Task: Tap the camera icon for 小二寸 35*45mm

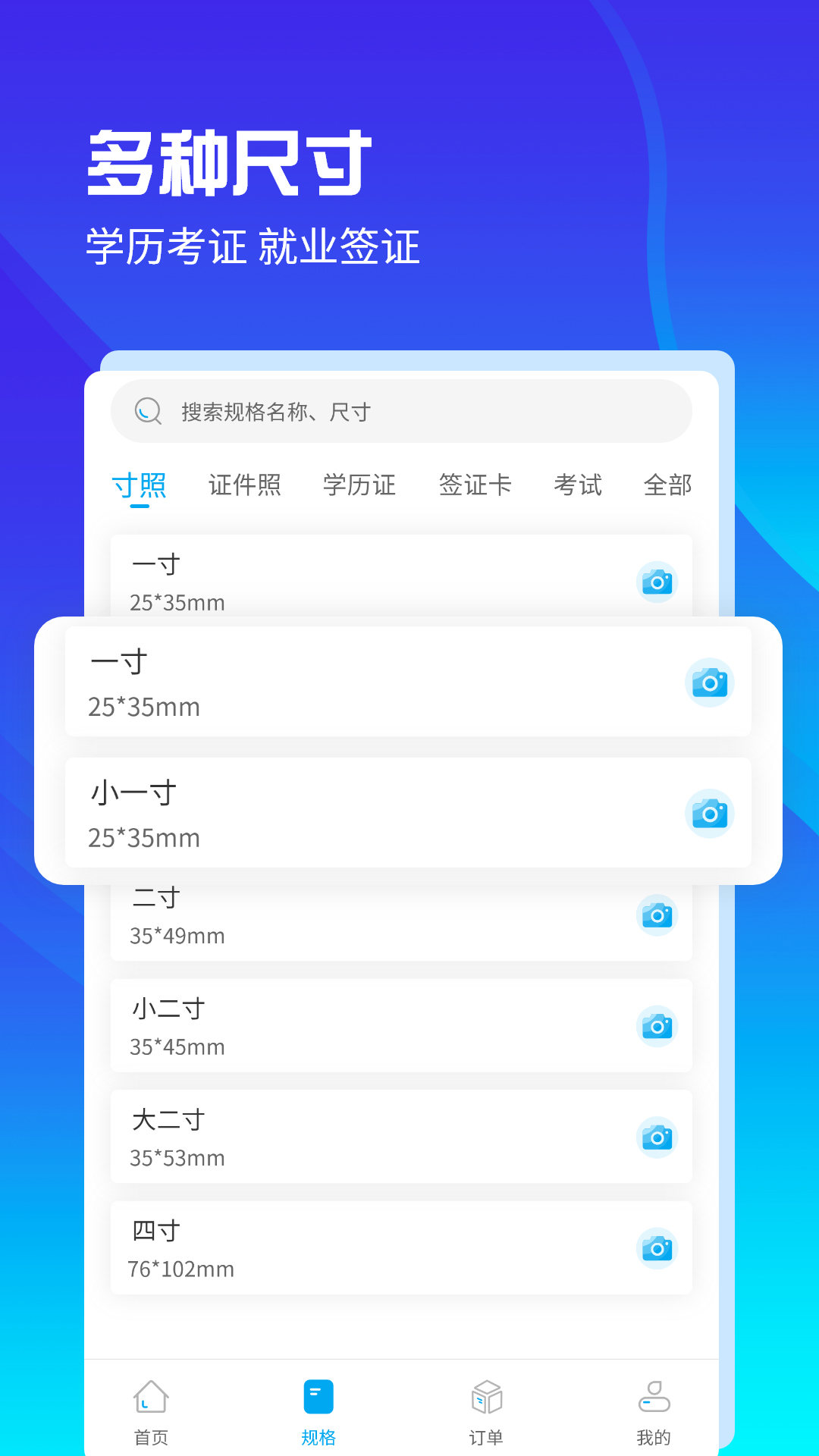Action: tap(657, 1026)
